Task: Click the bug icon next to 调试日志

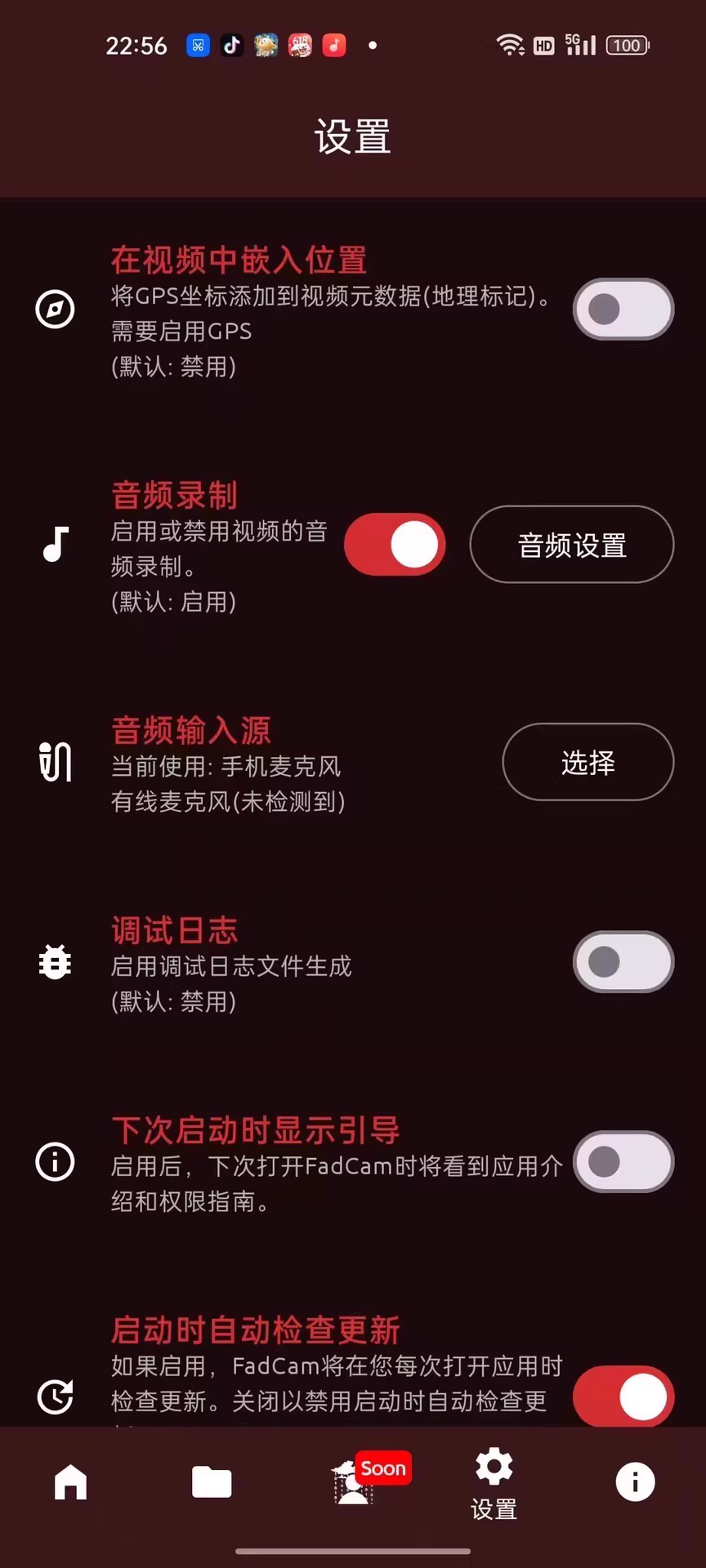Action: (54, 962)
